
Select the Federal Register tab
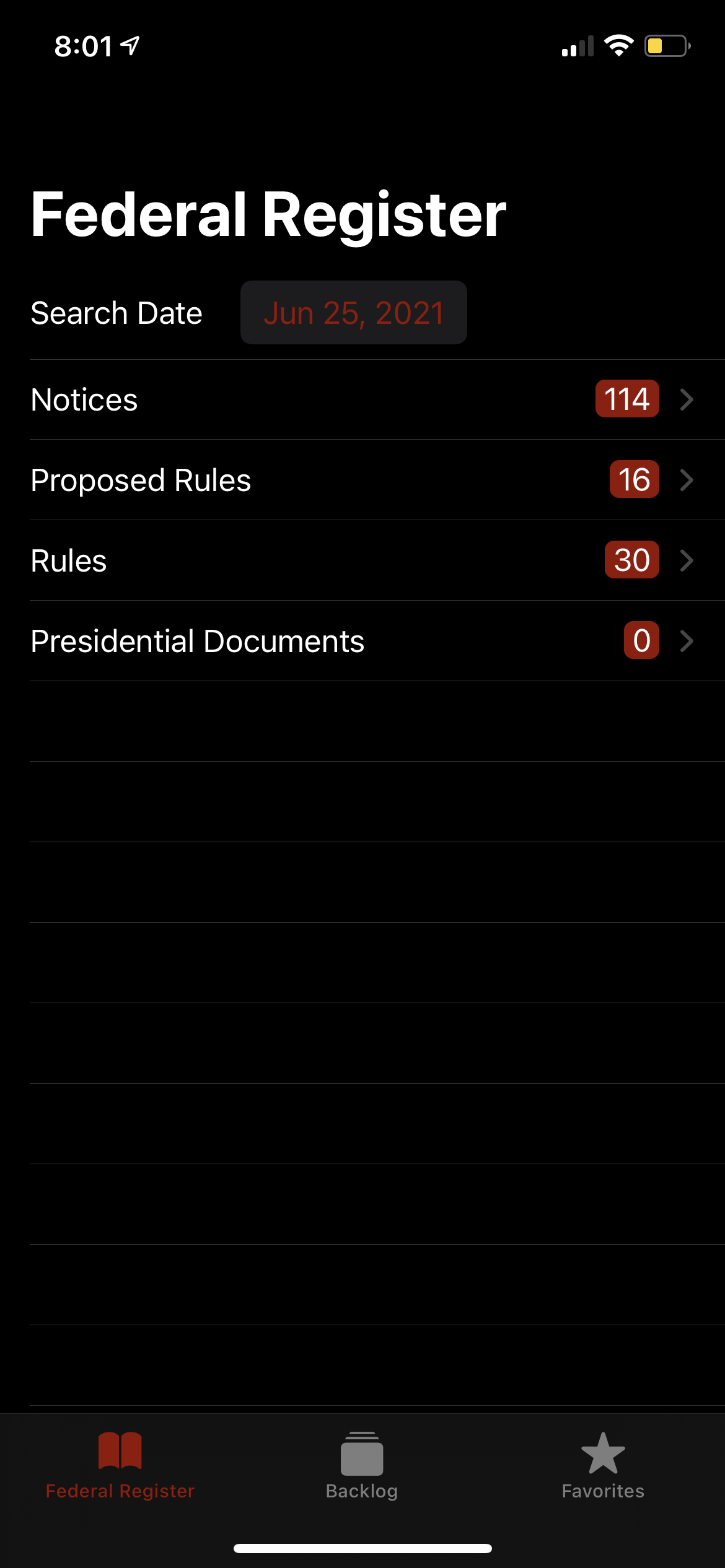[120, 1465]
